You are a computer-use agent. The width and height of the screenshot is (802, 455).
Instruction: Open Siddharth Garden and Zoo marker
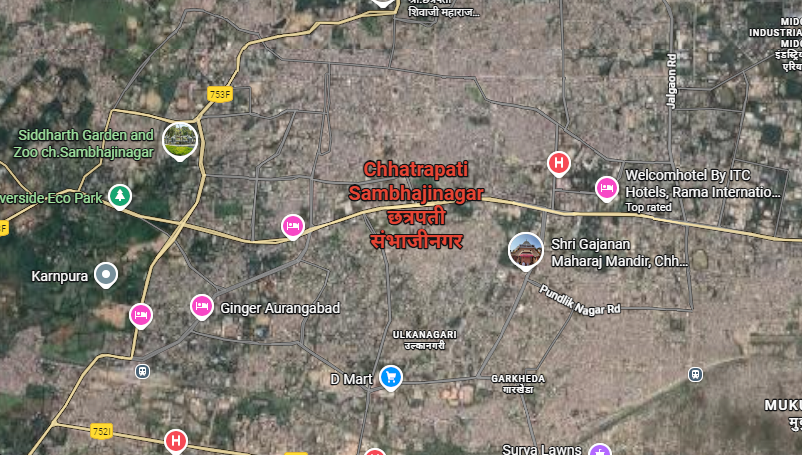(x=180, y=139)
